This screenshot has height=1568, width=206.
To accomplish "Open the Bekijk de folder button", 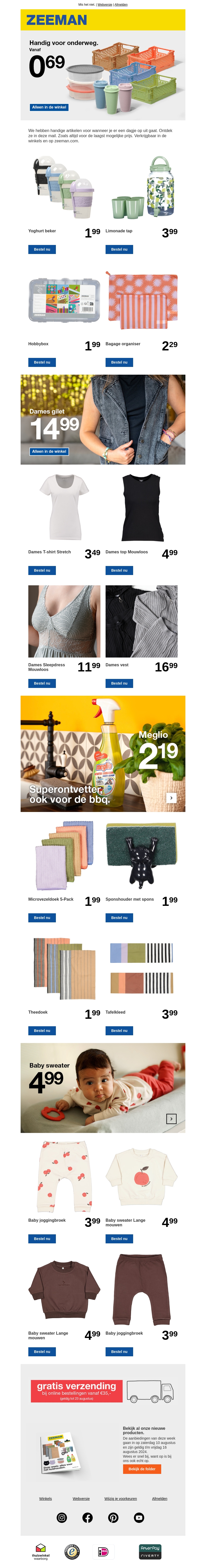I will [142, 1469].
